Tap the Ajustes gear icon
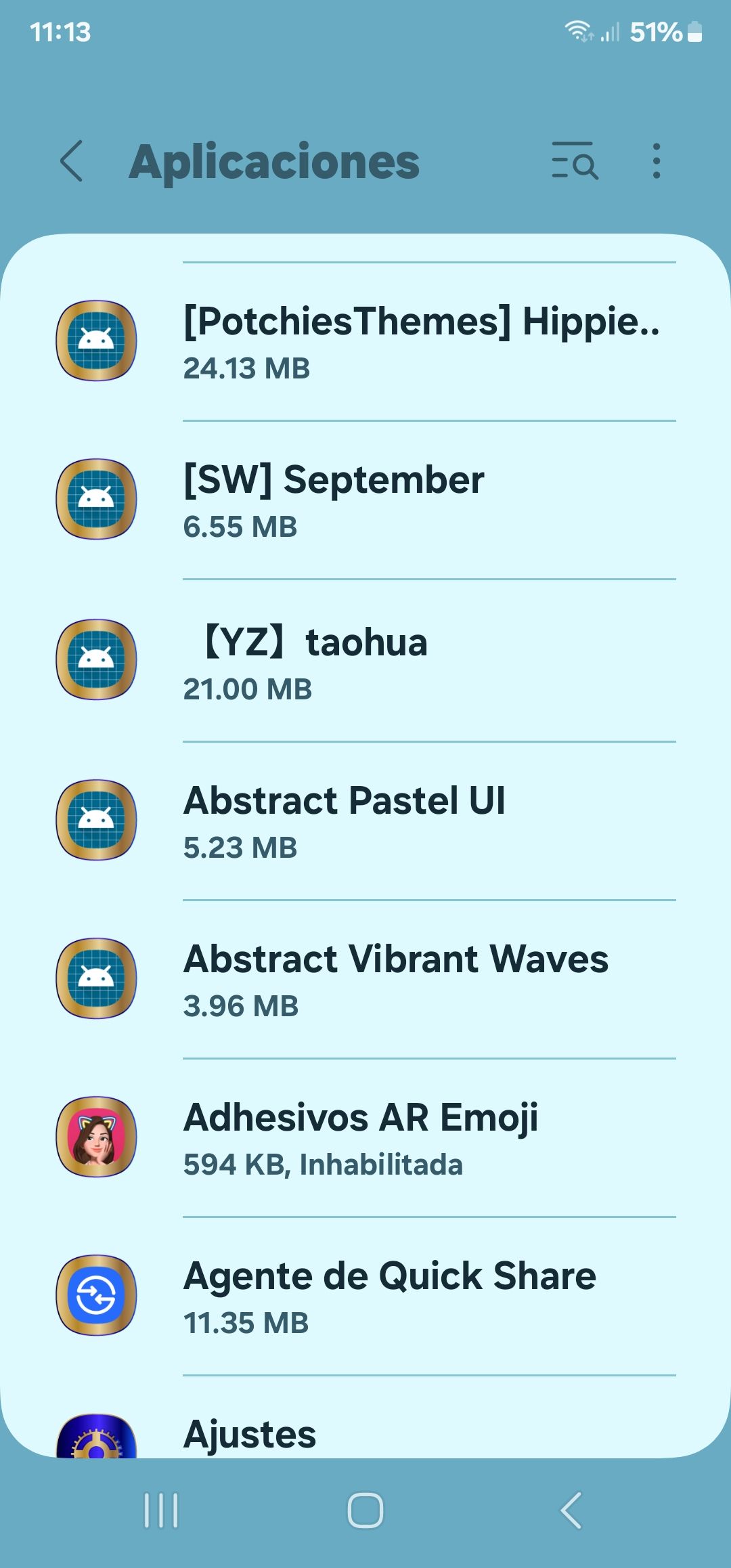Screen dimensions: 731x1568 pyautogui.click(x=95, y=1435)
